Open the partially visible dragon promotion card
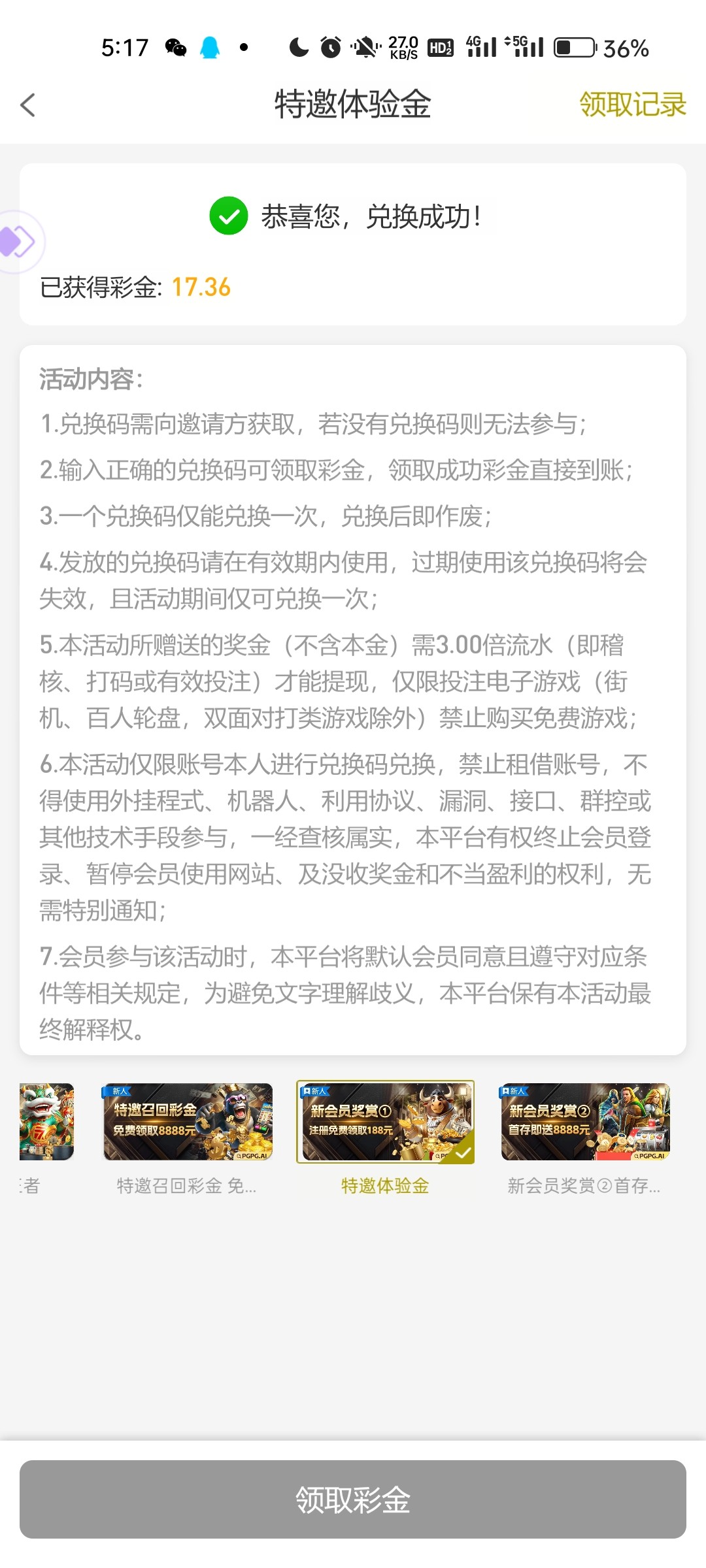The height and width of the screenshot is (1568, 706). (x=46, y=1122)
